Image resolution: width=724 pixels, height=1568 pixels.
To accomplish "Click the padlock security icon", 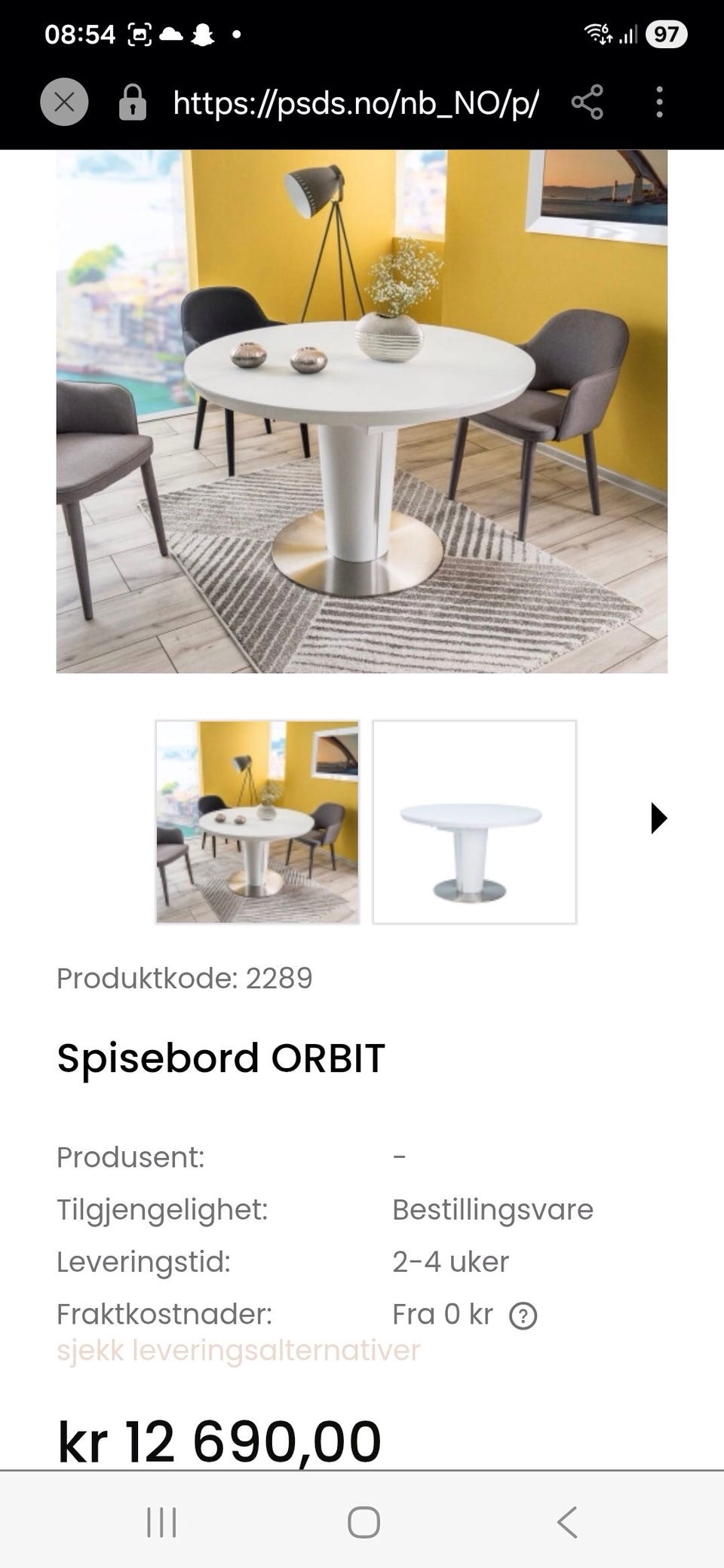I will point(132,103).
